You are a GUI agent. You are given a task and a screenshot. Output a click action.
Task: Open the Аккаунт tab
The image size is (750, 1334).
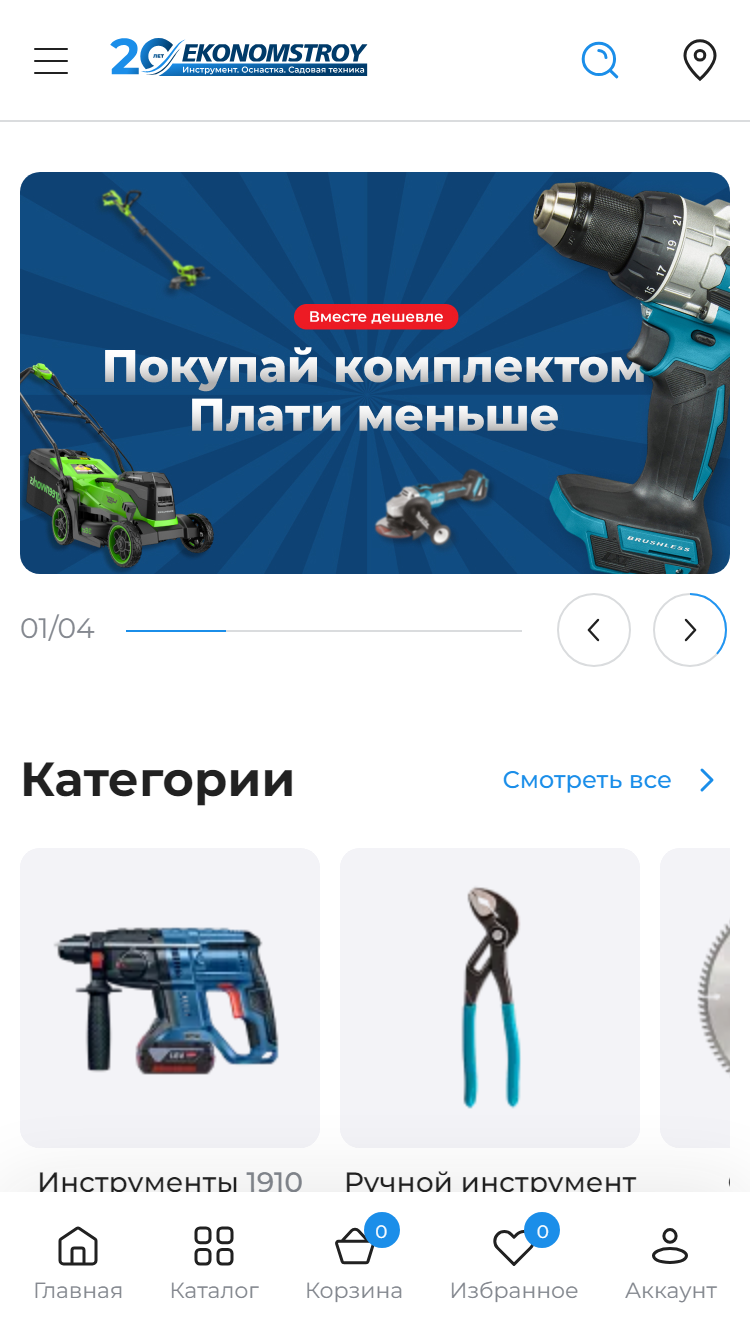coord(671,1263)
